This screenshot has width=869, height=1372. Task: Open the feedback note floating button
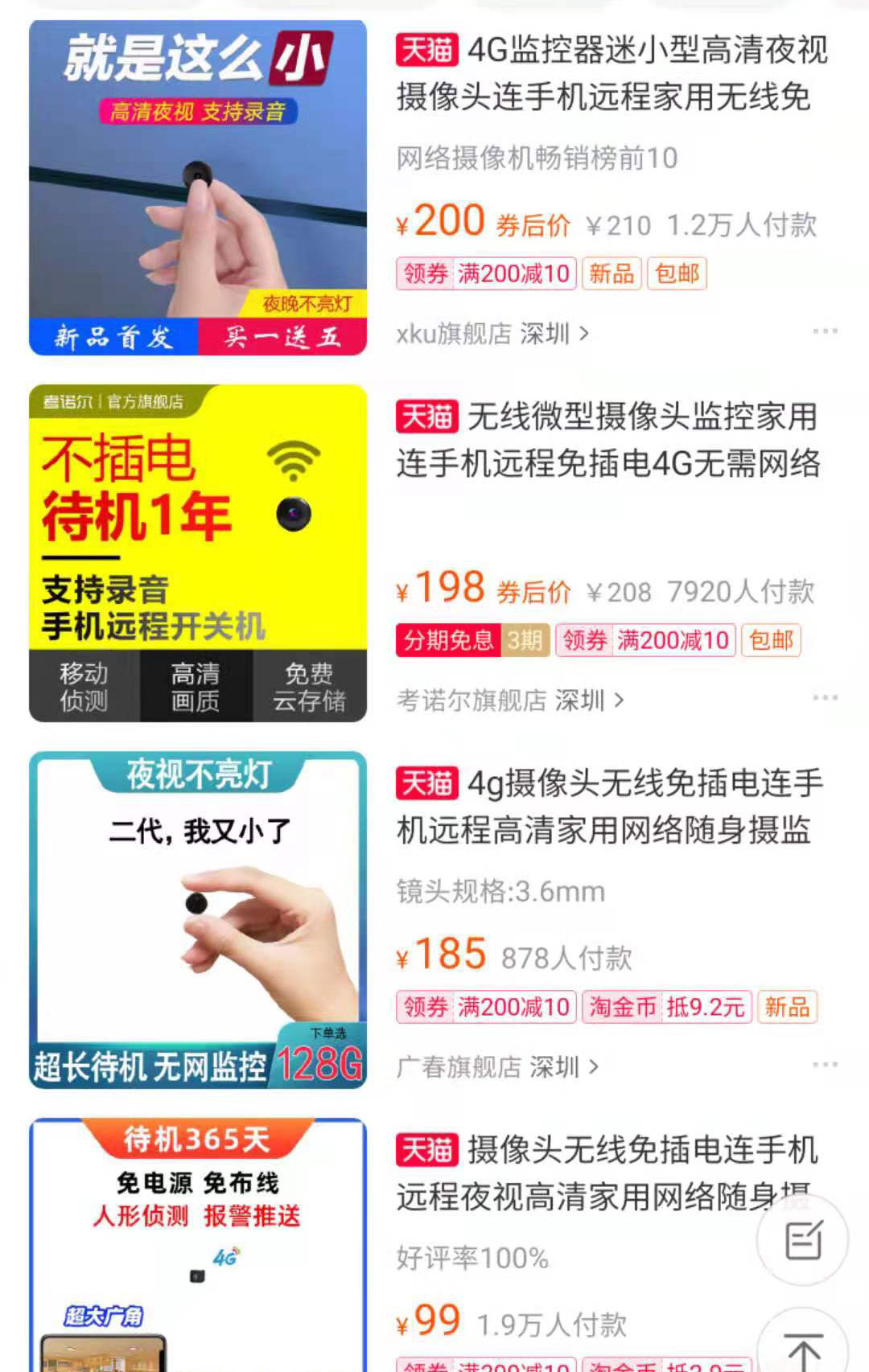(x=802, y=1239)
